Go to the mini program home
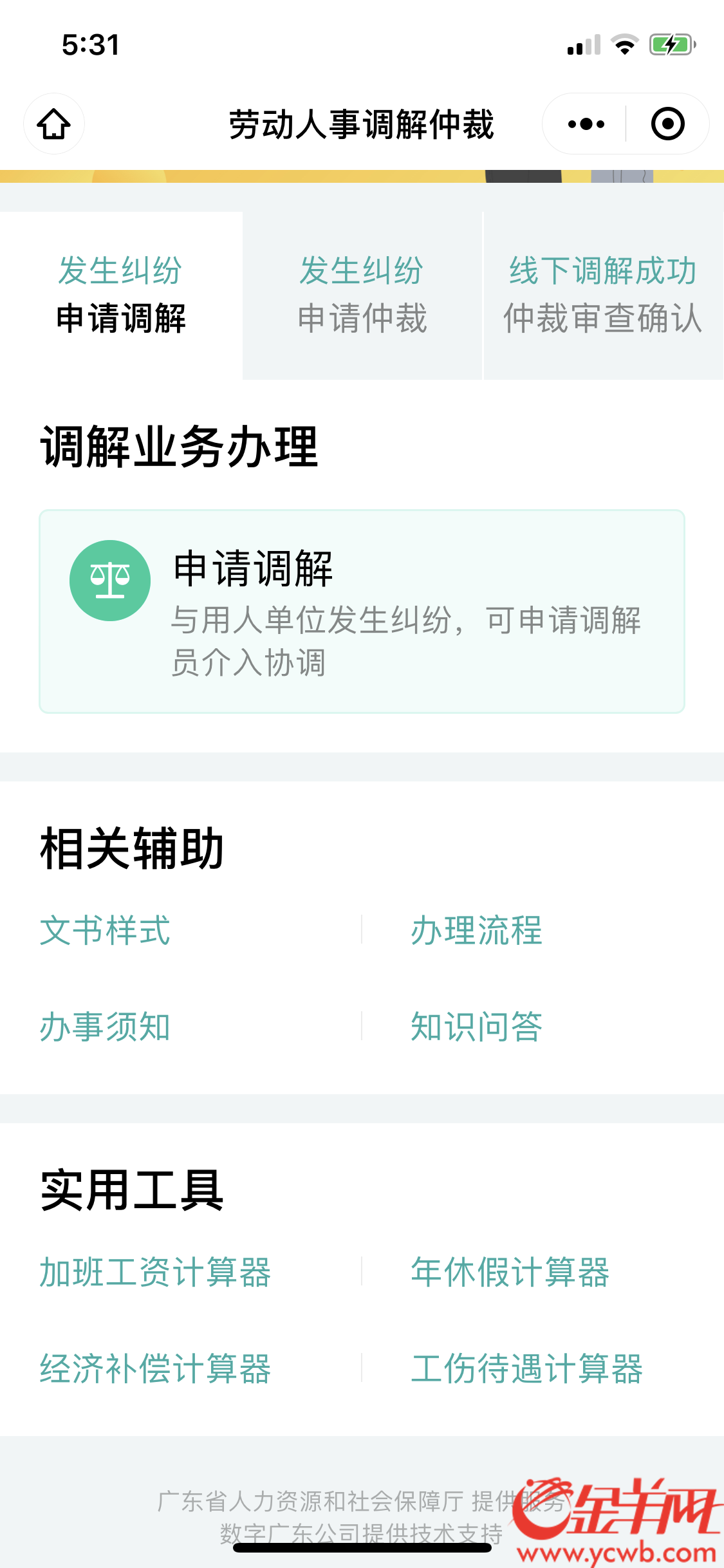 (54, 124)
